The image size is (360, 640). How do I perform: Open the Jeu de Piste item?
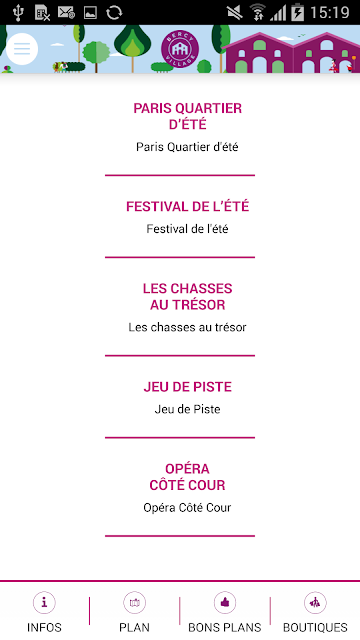pyautogui.click(x=187, y=397)
